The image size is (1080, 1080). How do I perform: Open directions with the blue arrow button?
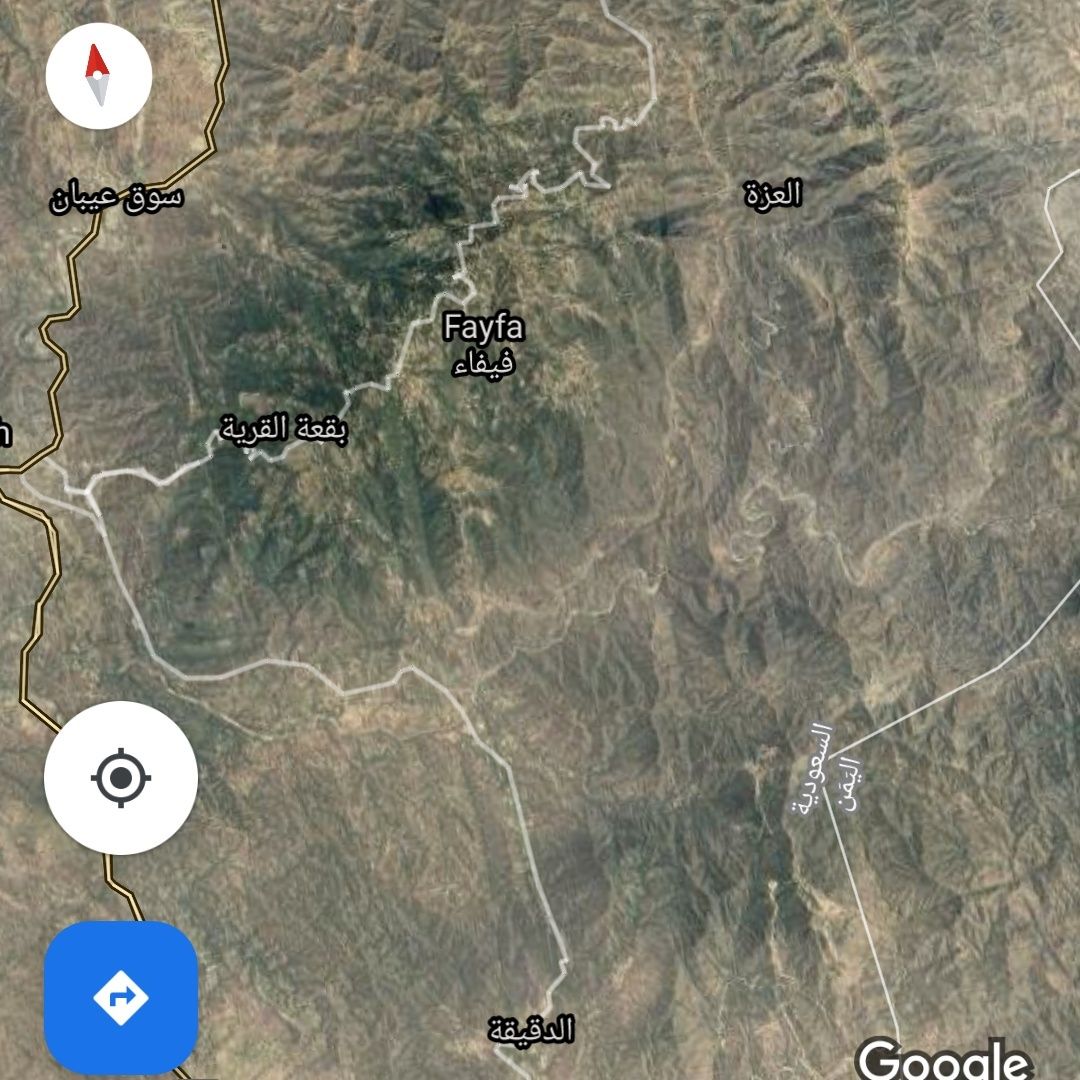click(121, 997)
